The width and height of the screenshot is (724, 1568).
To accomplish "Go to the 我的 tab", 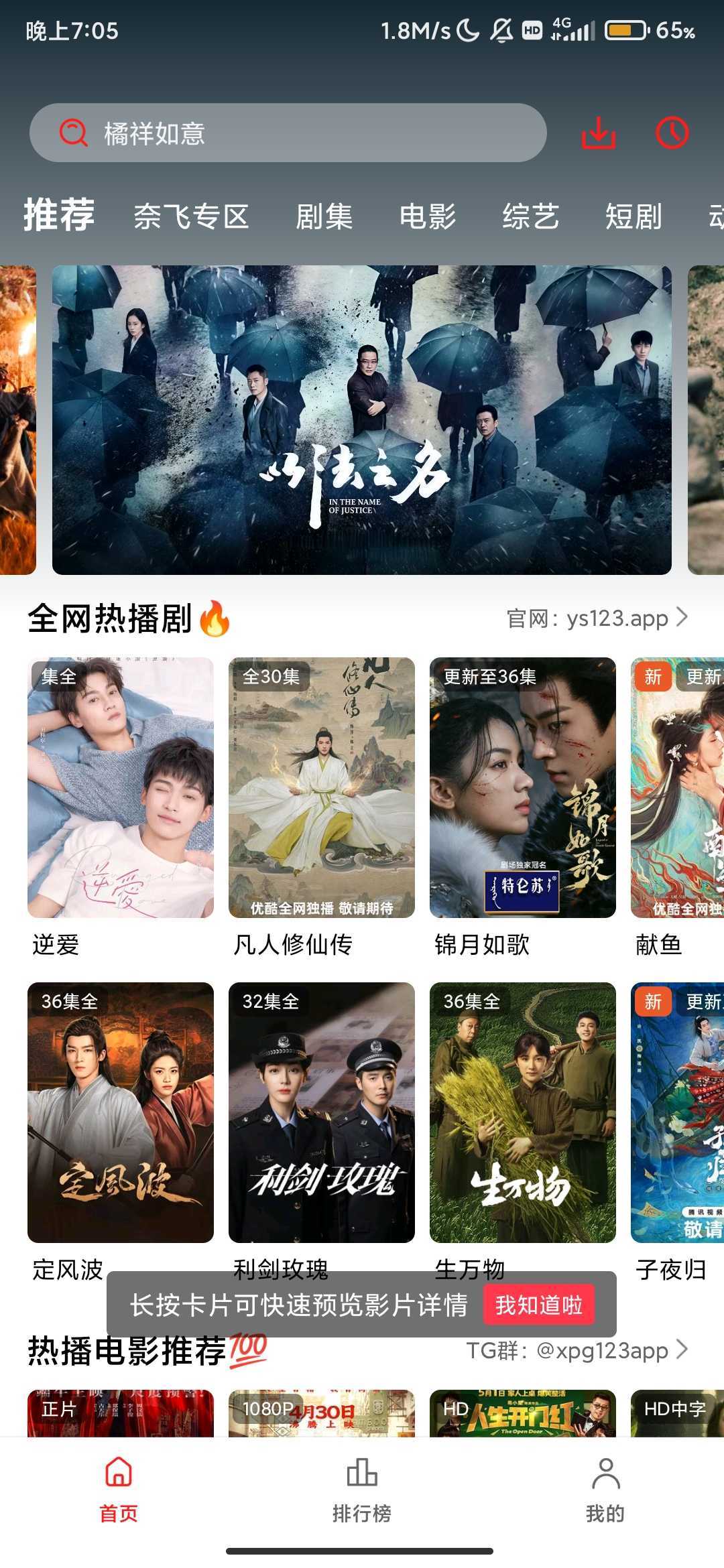I will pyautogui.click(x=605, y=1489).
